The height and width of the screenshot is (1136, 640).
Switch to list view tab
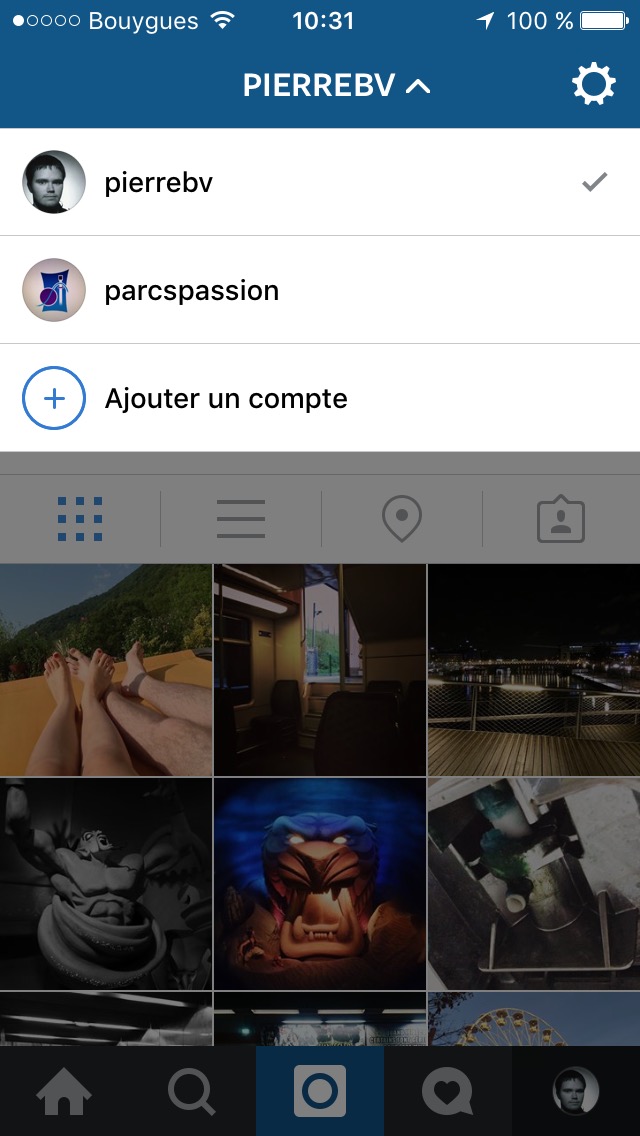241,519
